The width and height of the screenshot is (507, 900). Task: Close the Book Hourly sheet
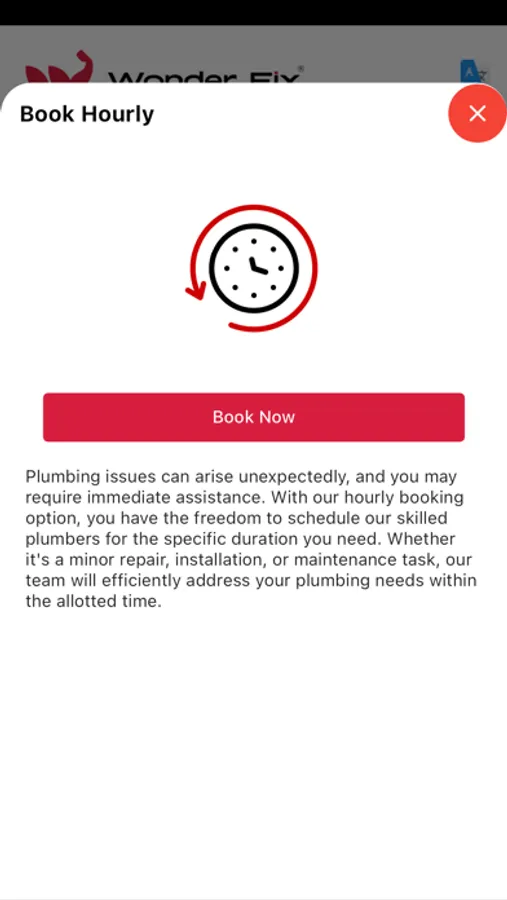coord(477,114)
